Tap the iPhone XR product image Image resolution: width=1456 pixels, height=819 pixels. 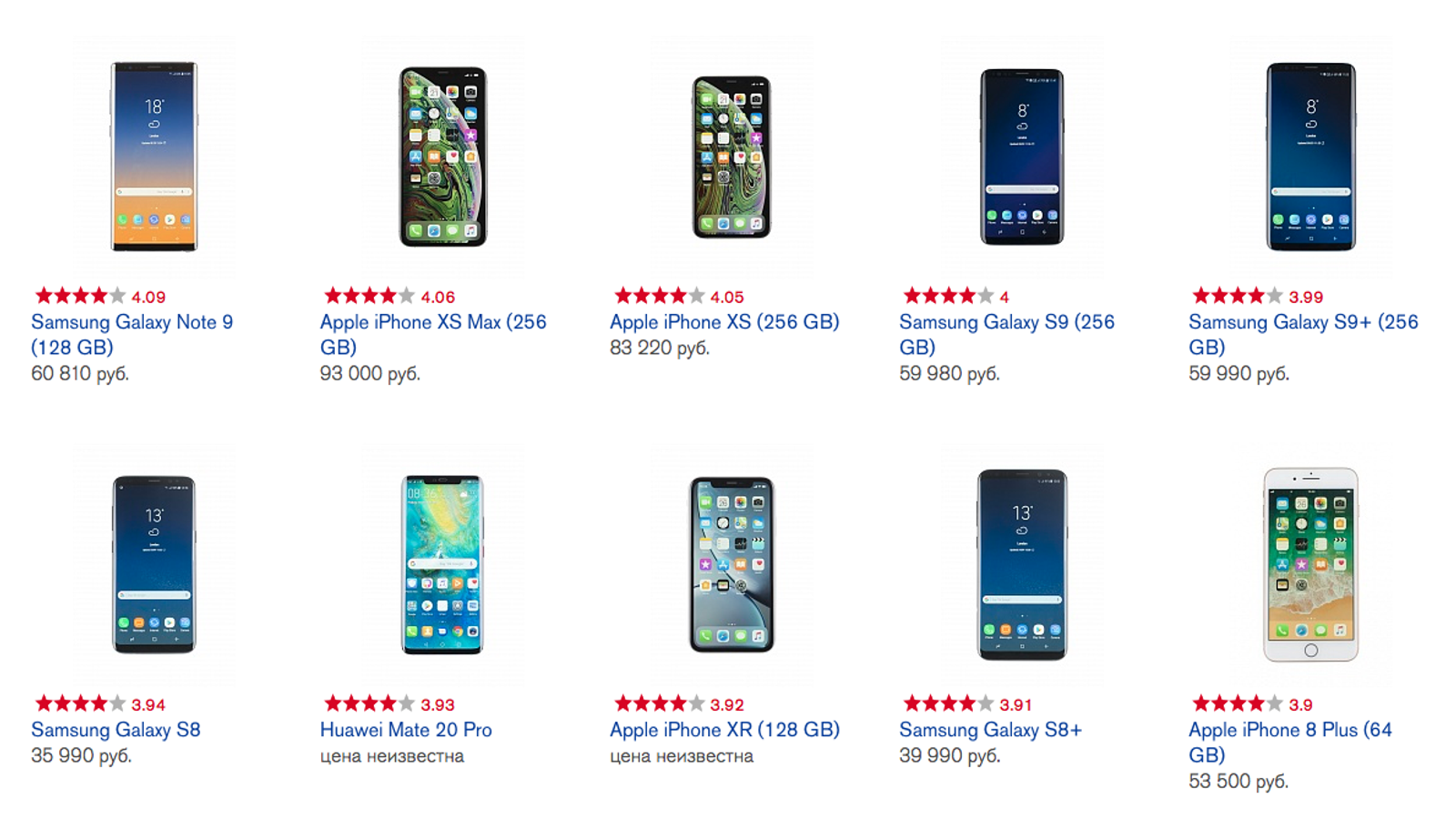coord(732,564)
